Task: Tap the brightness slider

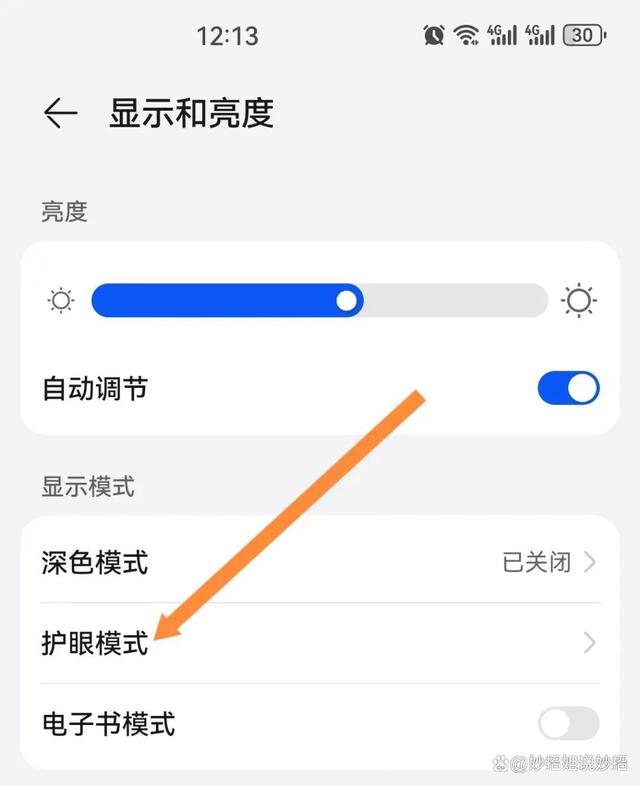Action: [319, 301]
